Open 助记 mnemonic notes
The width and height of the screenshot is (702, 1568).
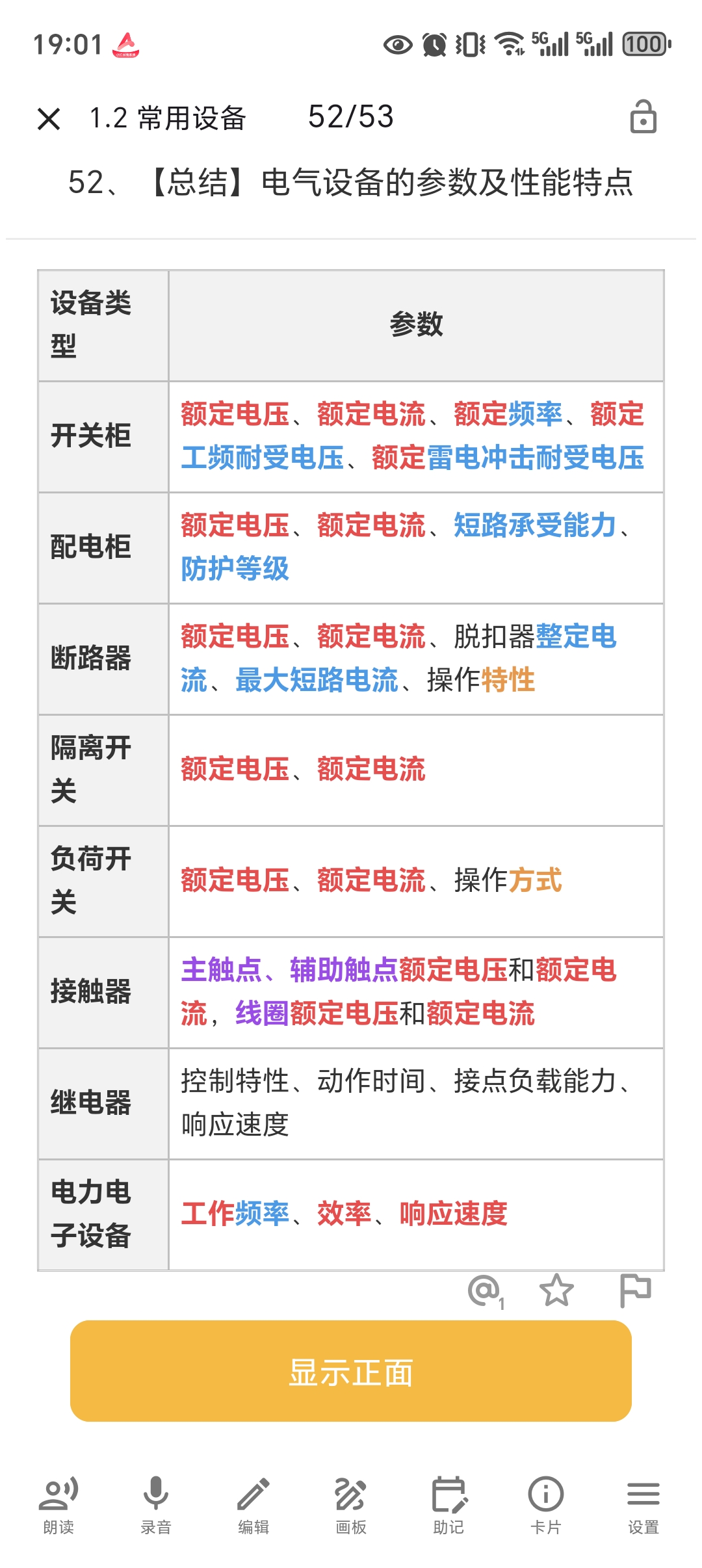(x=448, y=1504)
